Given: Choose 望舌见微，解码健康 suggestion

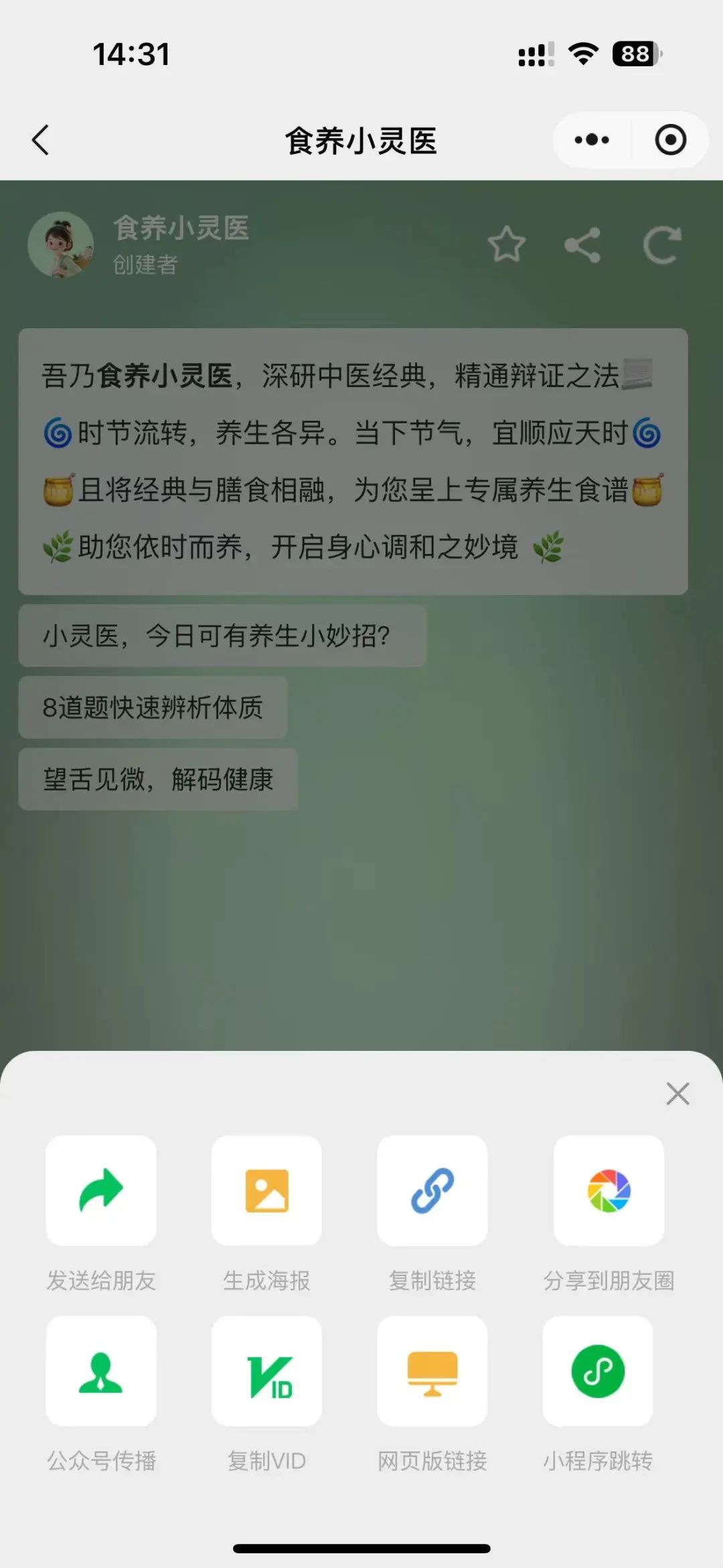Looking at the screenshot, I should tap(158, 779).
